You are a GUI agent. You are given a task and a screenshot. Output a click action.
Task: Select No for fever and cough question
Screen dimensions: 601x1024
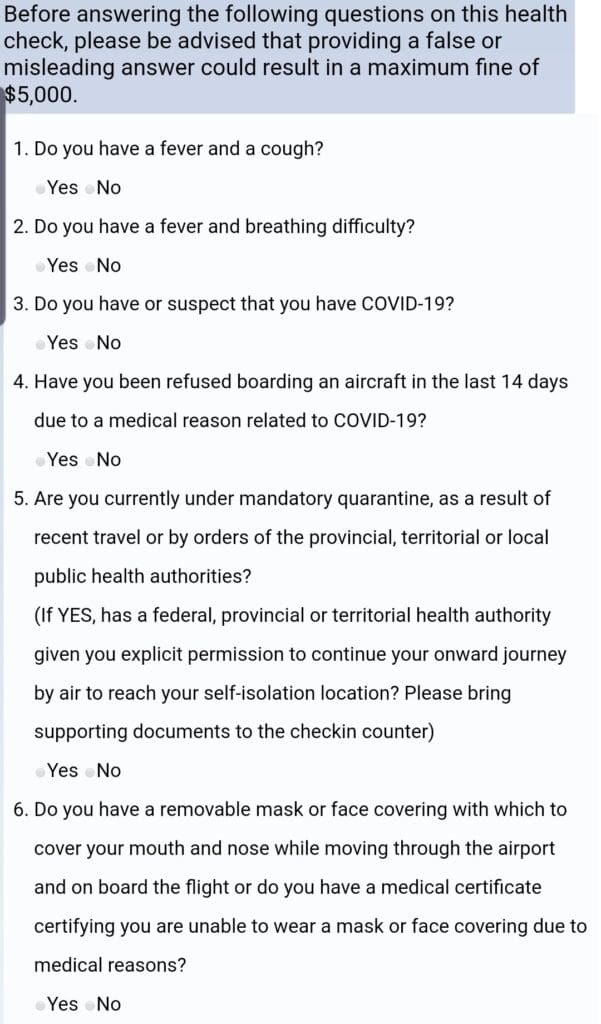90,188
